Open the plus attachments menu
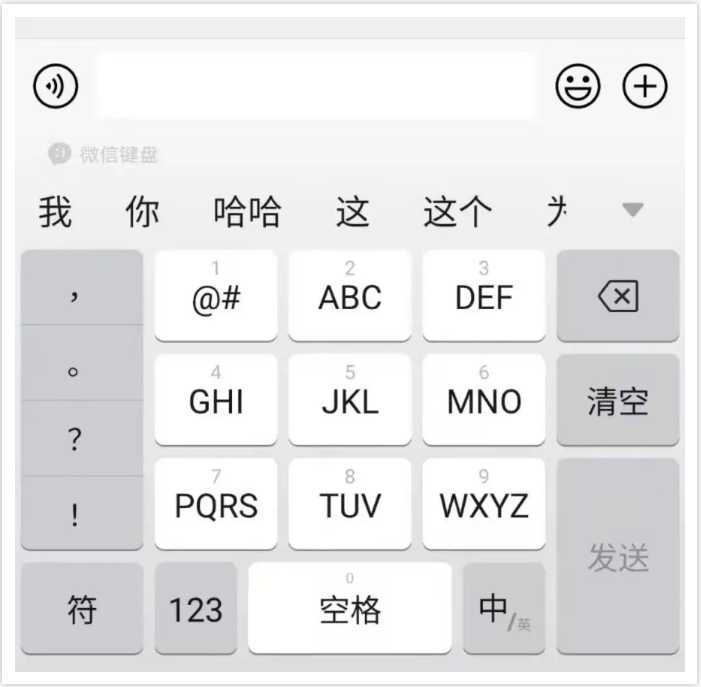Viewport: 701px width, 687px height. [x=645, y=87]
